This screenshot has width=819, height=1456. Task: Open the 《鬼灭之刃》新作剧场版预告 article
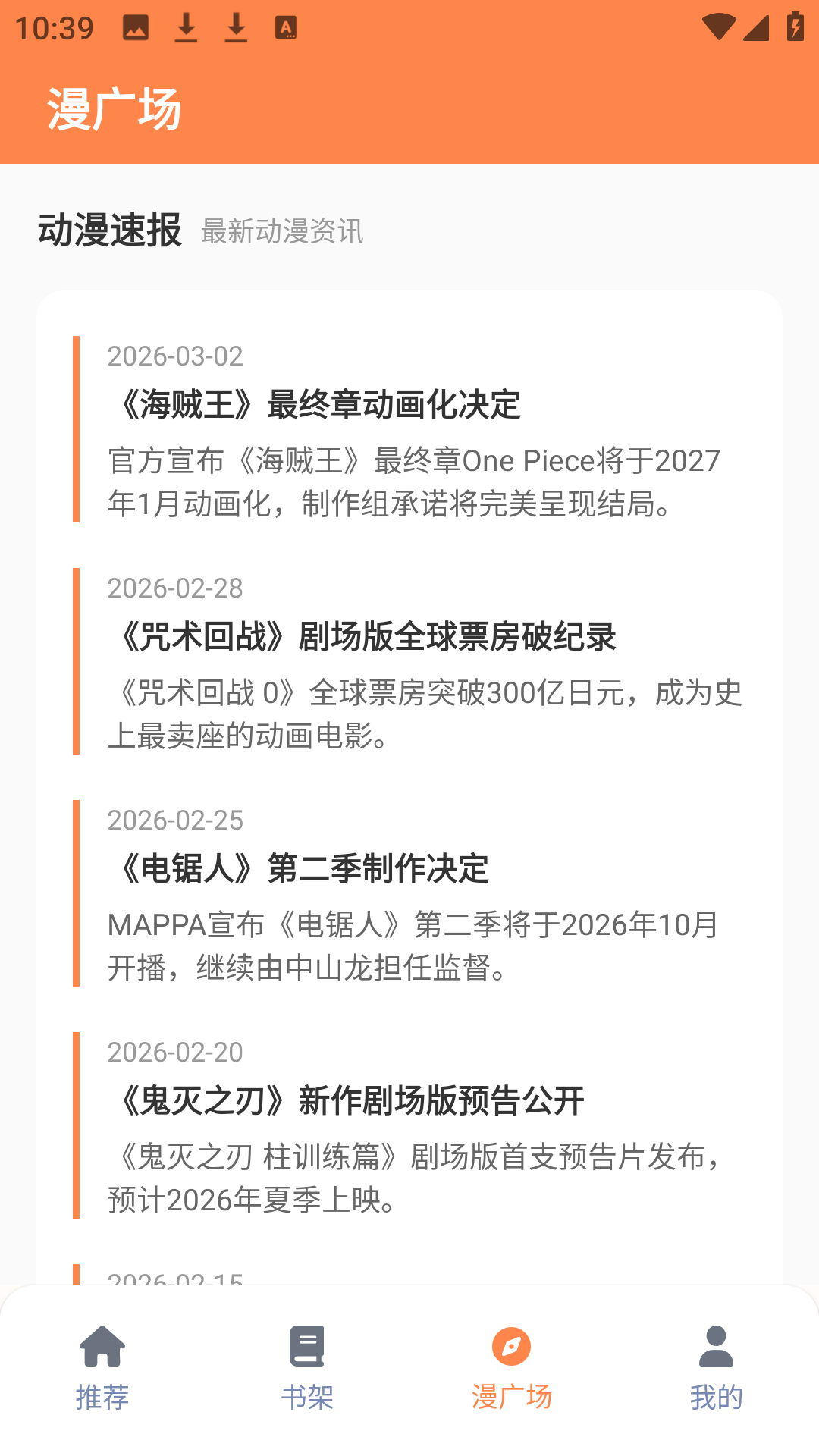(353, 1102)
